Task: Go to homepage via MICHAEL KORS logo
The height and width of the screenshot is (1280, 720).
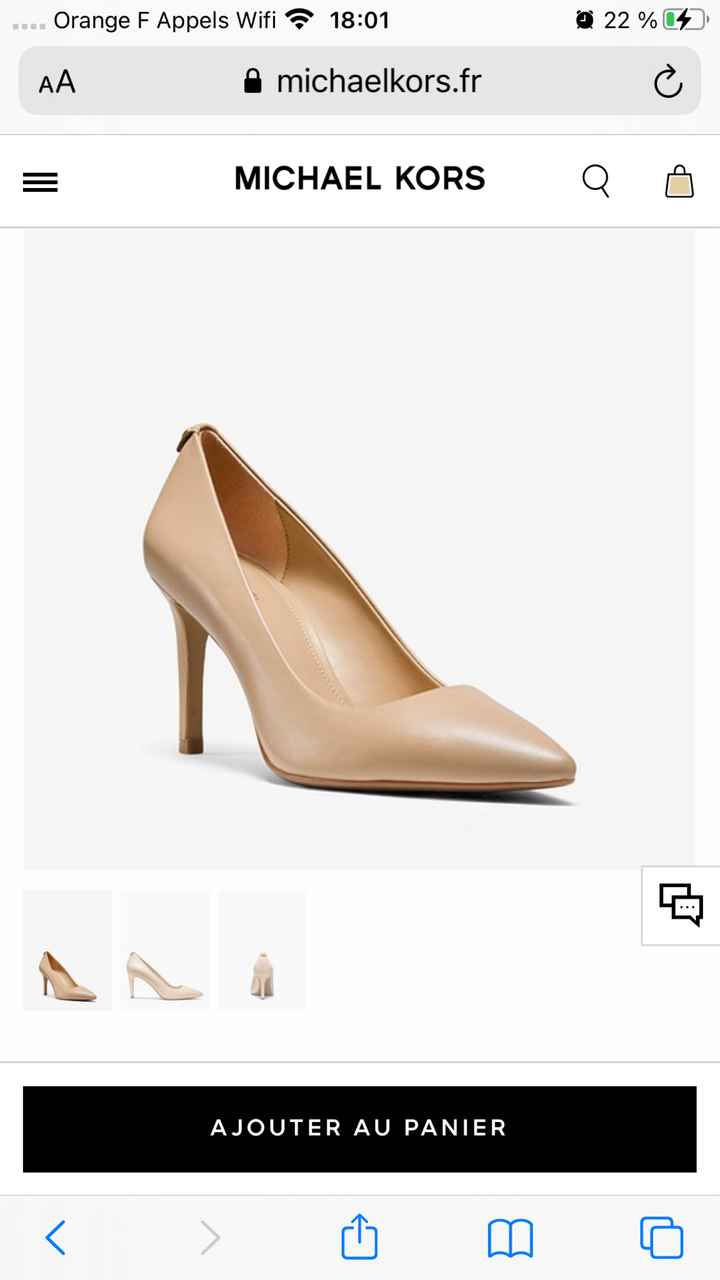Action: pyautogui.click(x=359, y=179)
